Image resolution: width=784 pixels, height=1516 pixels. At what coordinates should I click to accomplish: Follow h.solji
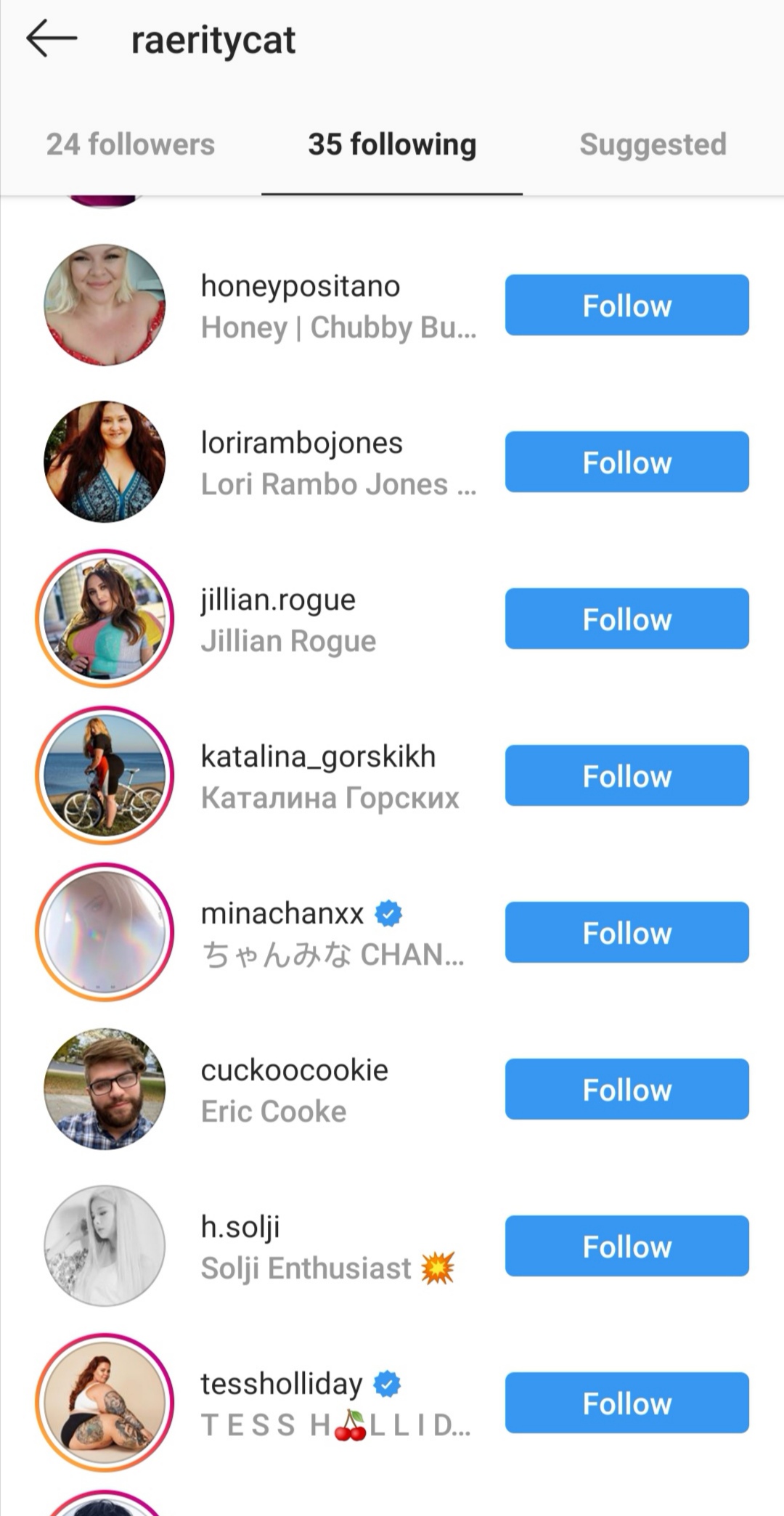click(x=627, y=1246)
